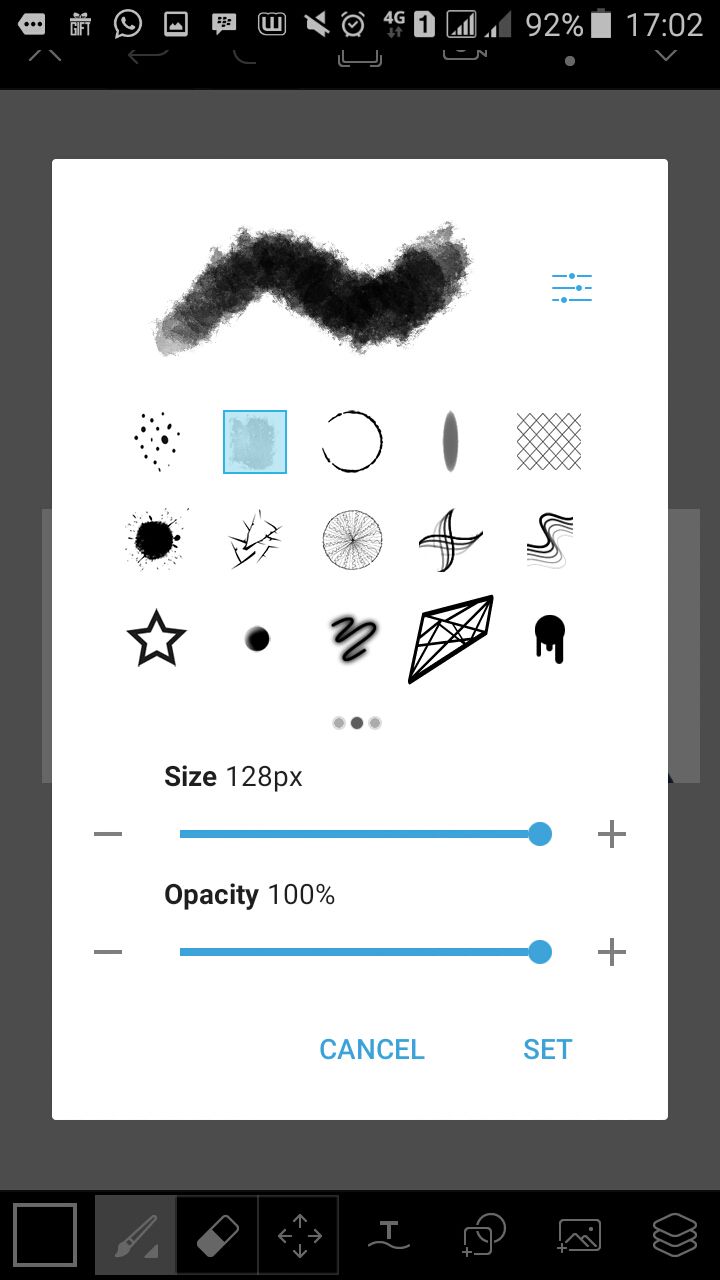
Task: Decrease opacity with minus button
Action: 108,952
